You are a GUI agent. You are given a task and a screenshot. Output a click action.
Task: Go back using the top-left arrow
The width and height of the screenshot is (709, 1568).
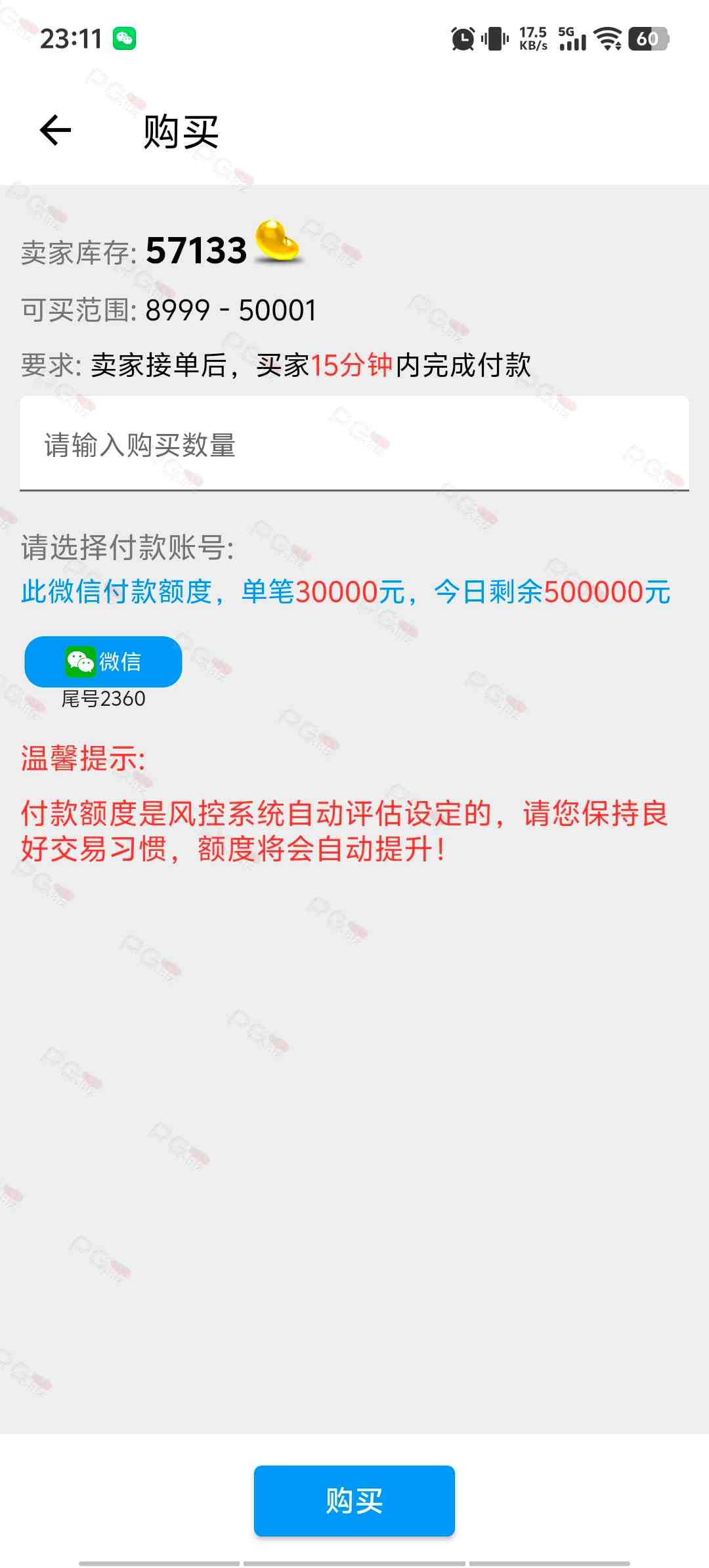(55, 130)
